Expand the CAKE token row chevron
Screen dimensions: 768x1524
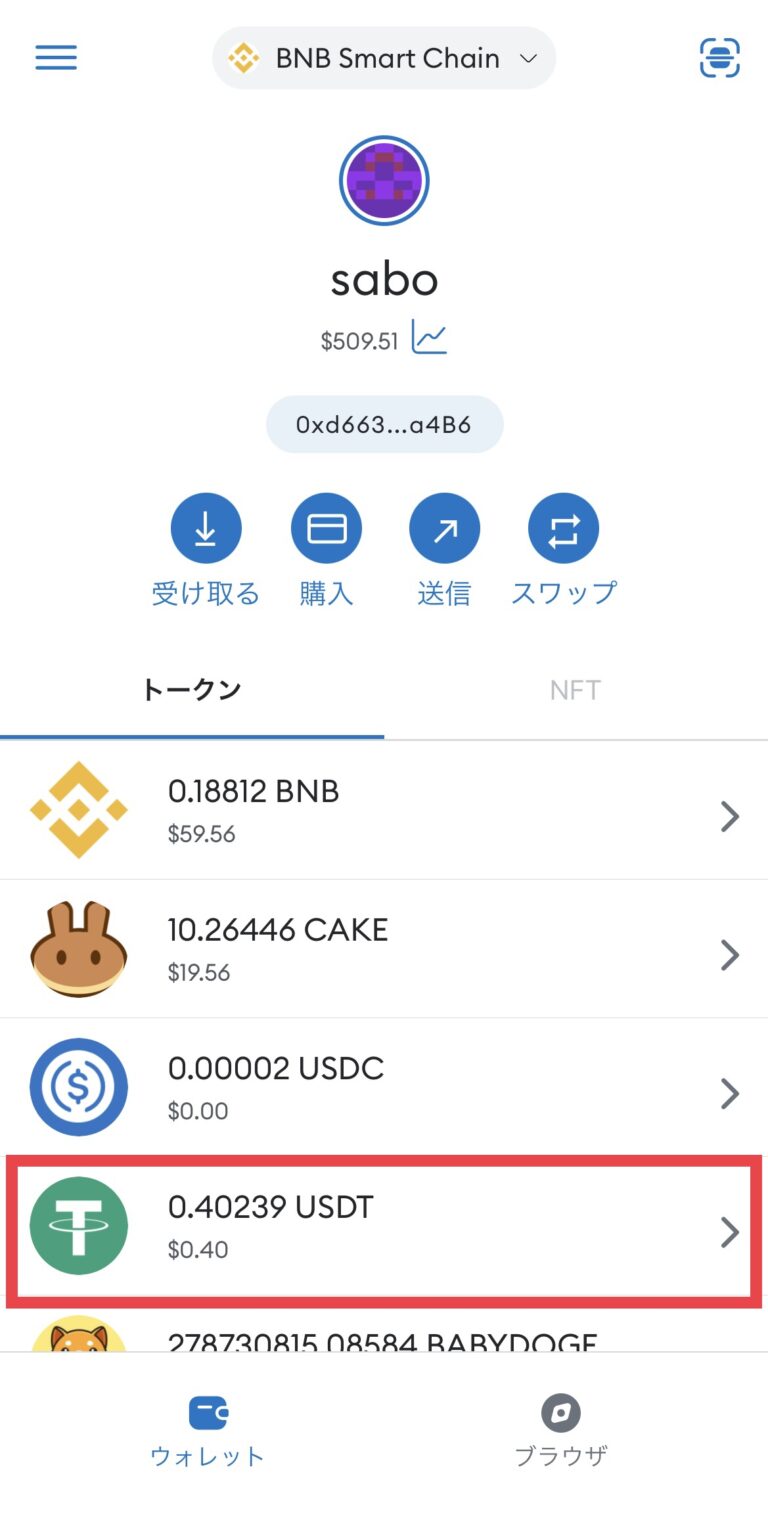click(729, 955)
